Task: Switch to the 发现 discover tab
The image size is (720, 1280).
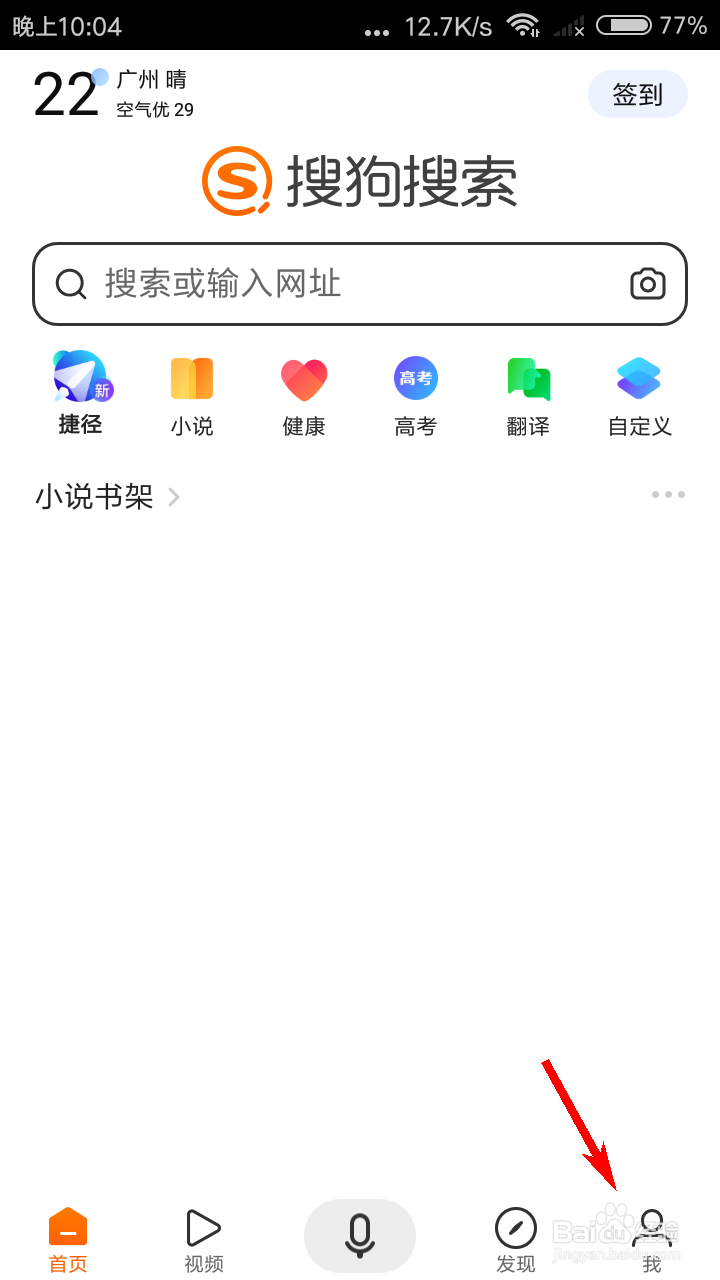Action: (516, 1240)
